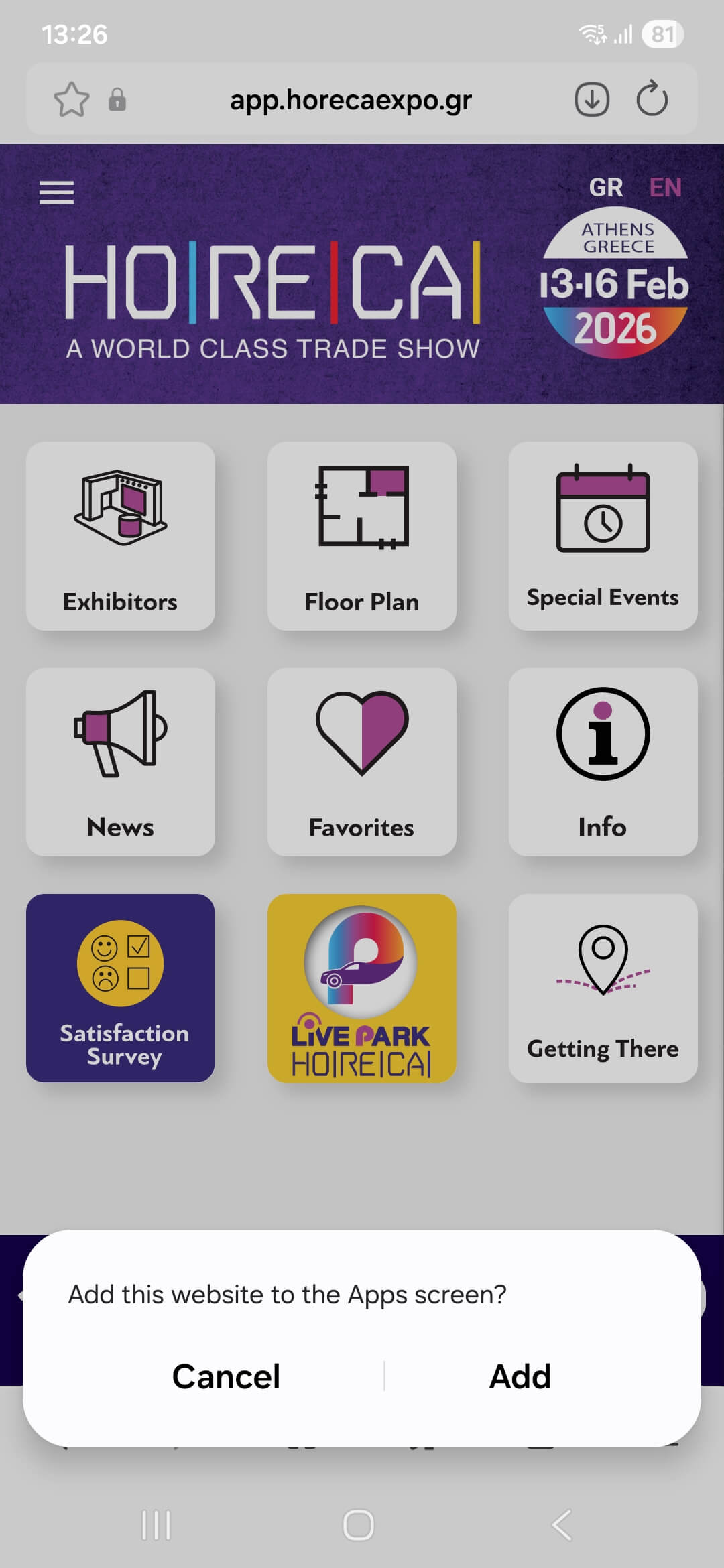Open the Exhibitors tile

click(121, 535)
